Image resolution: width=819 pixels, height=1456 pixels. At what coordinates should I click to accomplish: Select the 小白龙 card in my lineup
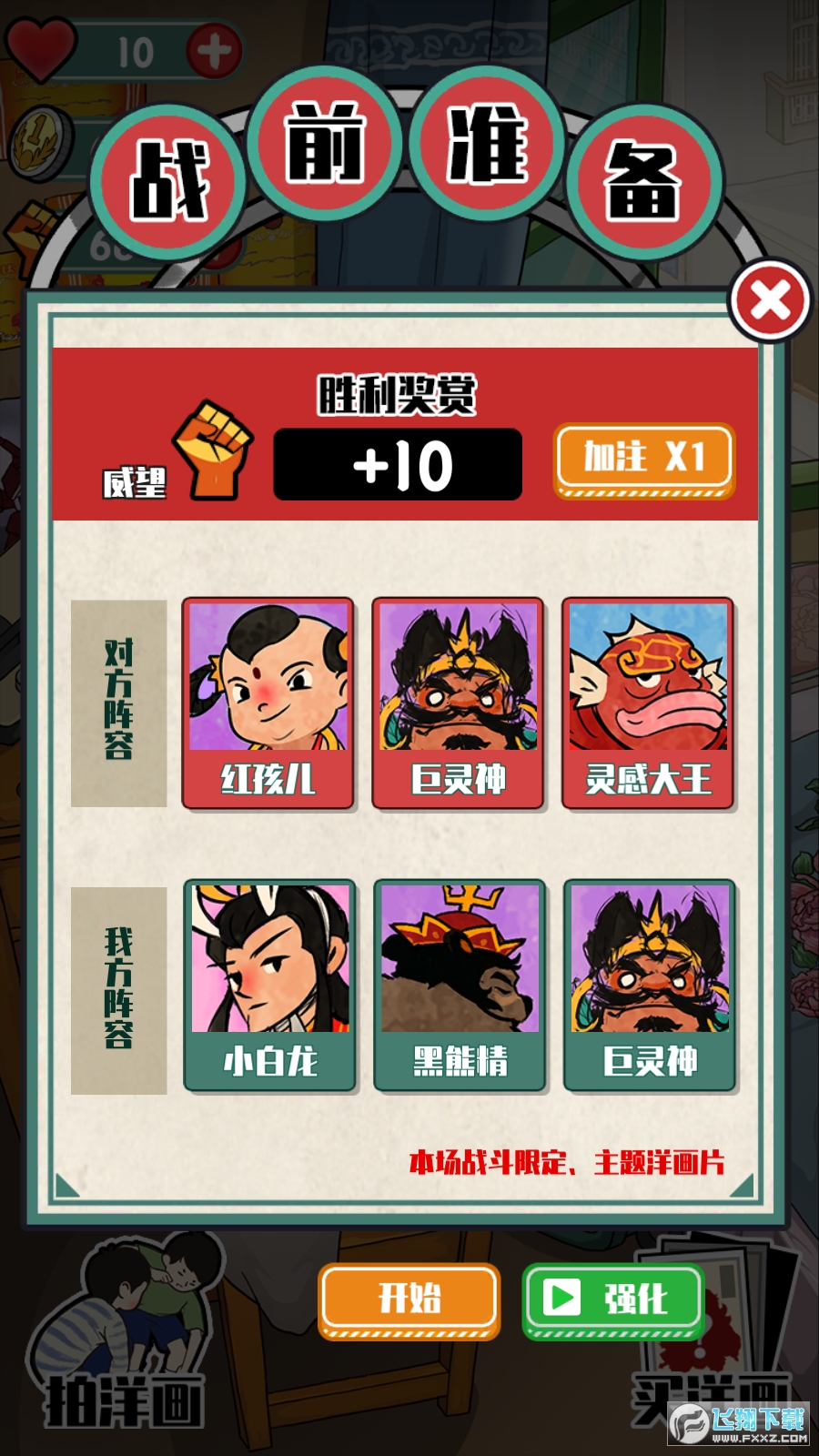tap(269, 985)
